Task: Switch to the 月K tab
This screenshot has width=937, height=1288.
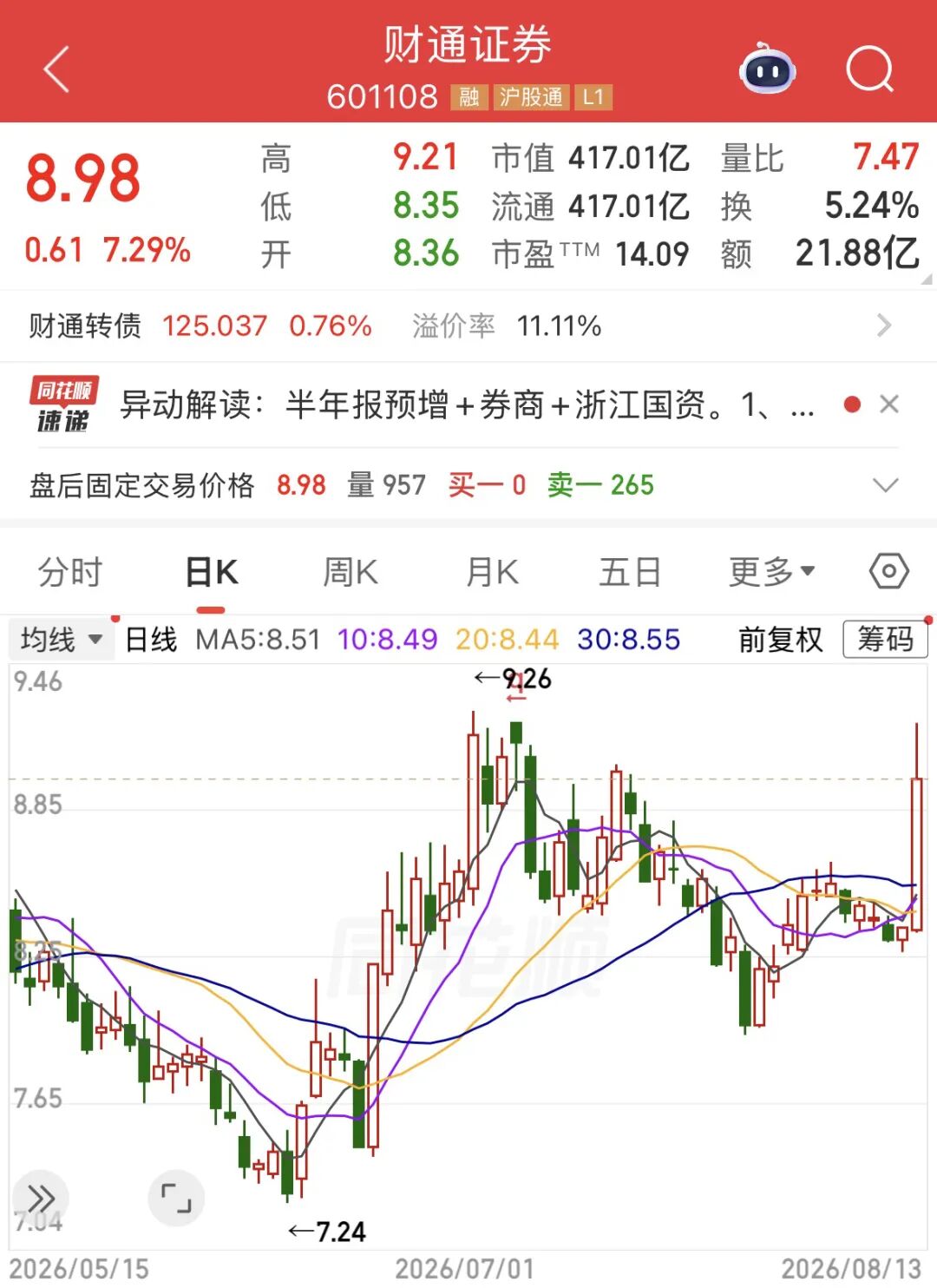Action: (x=492, y=573)
